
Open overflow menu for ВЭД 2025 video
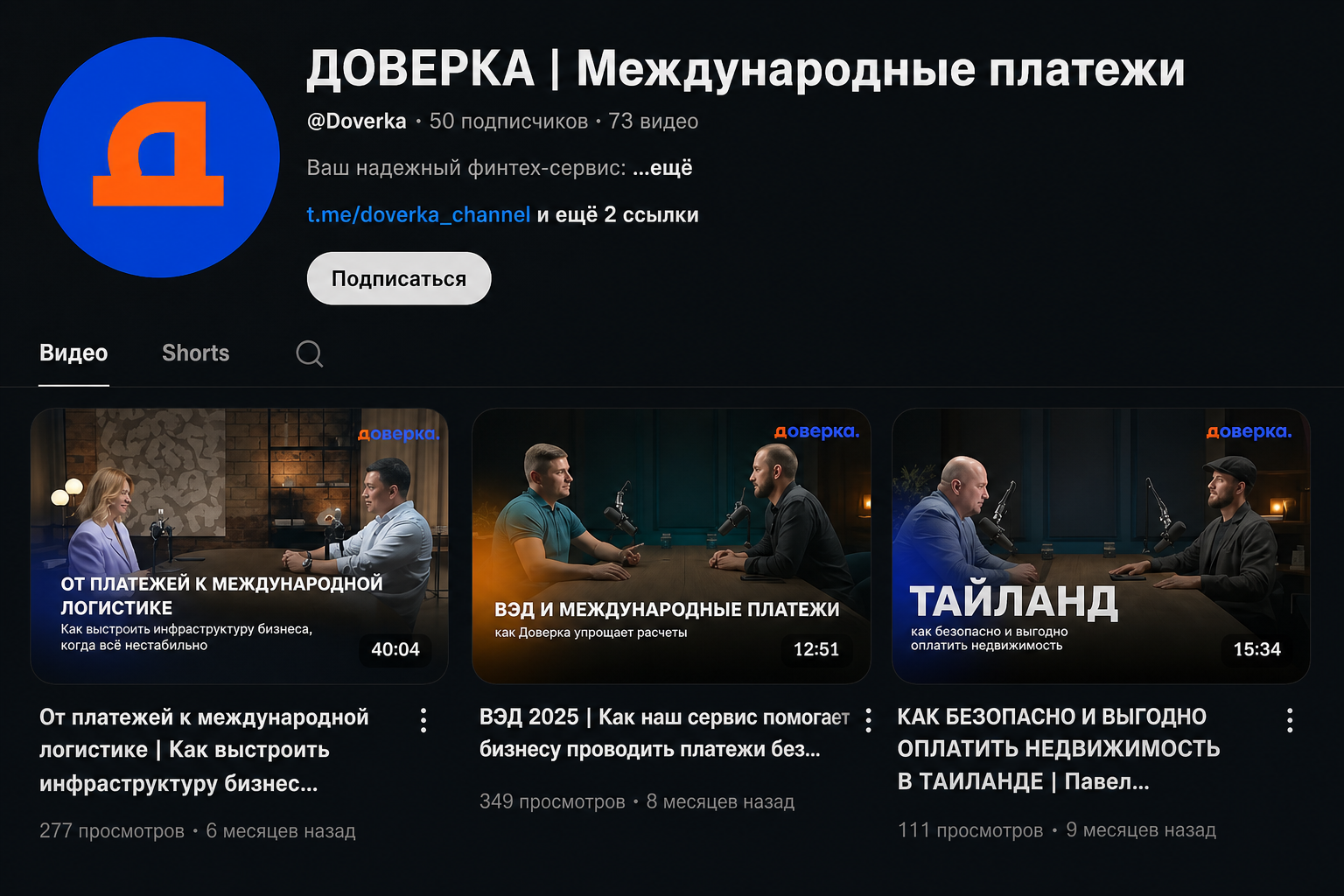point(868,720)
